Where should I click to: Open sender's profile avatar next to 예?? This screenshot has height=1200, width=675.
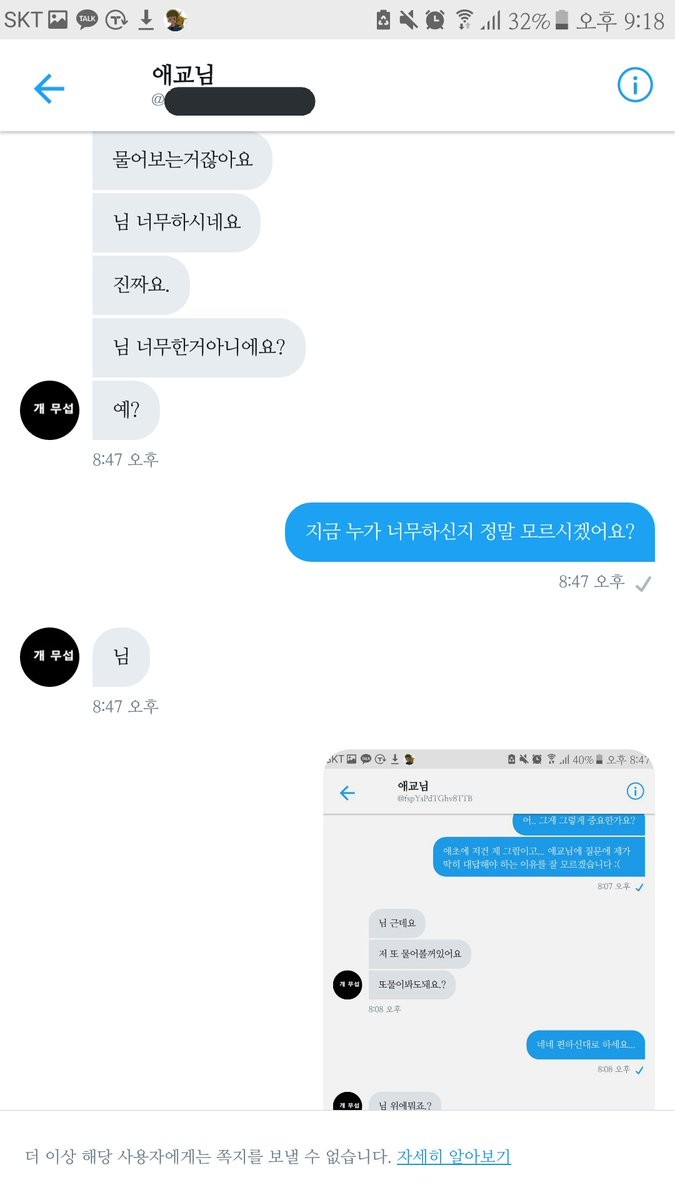pos(50,409)
